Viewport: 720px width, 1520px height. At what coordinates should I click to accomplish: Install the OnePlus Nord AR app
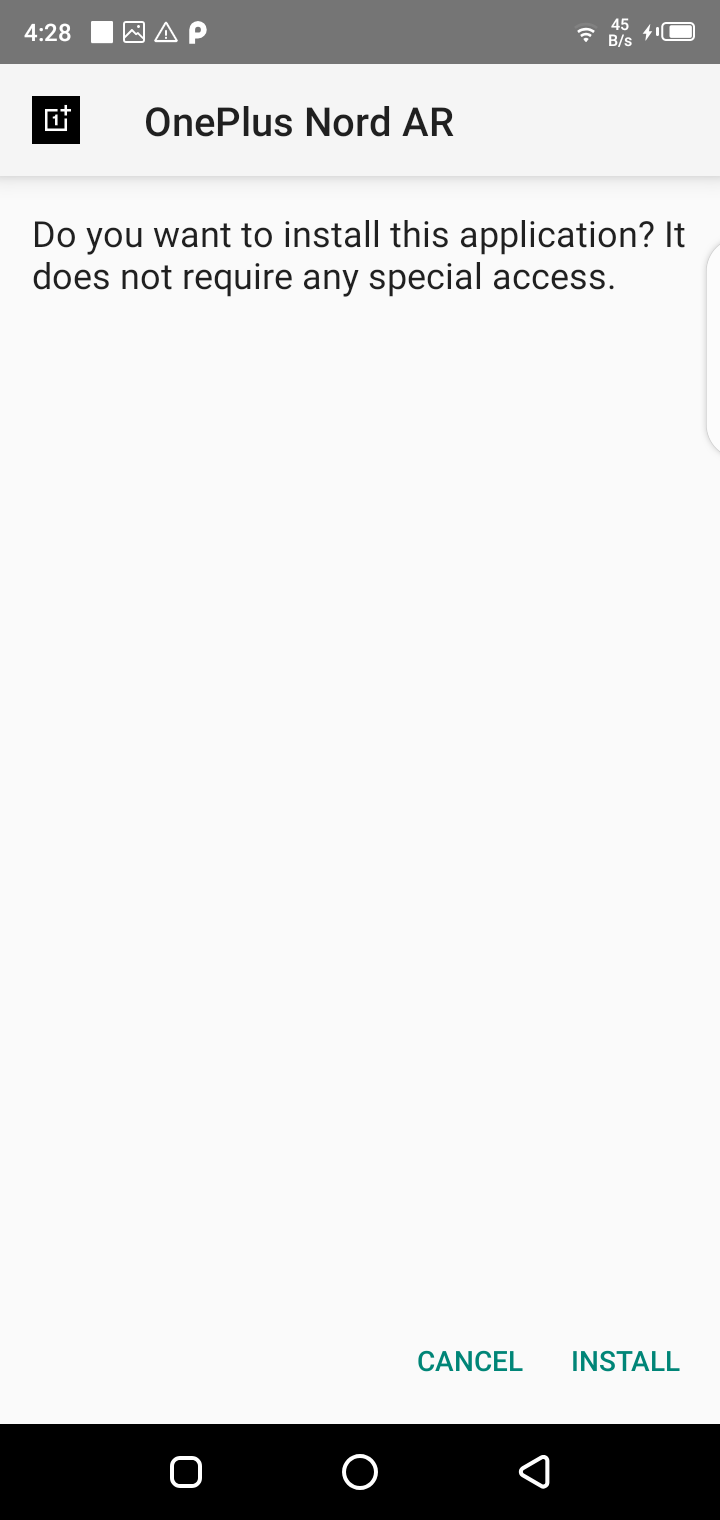(x=625, y=1361)
